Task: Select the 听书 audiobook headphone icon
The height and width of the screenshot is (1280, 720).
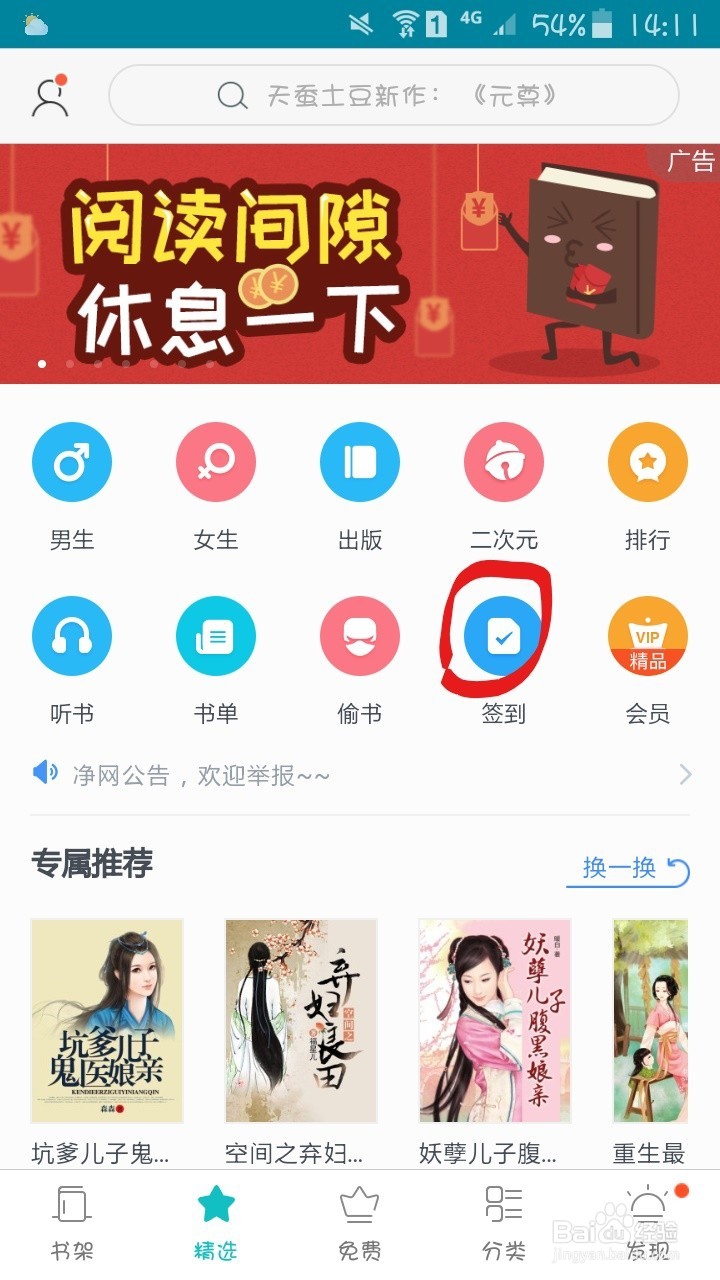Action: click(x=71, y=635)
